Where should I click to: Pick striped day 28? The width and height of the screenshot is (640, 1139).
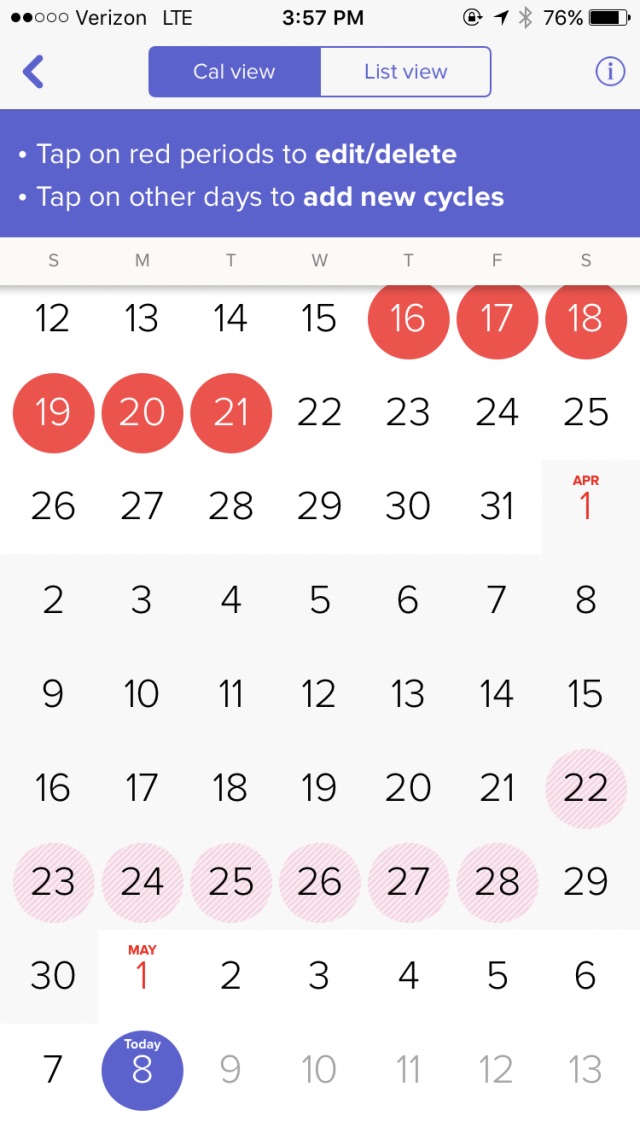[x=497, y=882]
